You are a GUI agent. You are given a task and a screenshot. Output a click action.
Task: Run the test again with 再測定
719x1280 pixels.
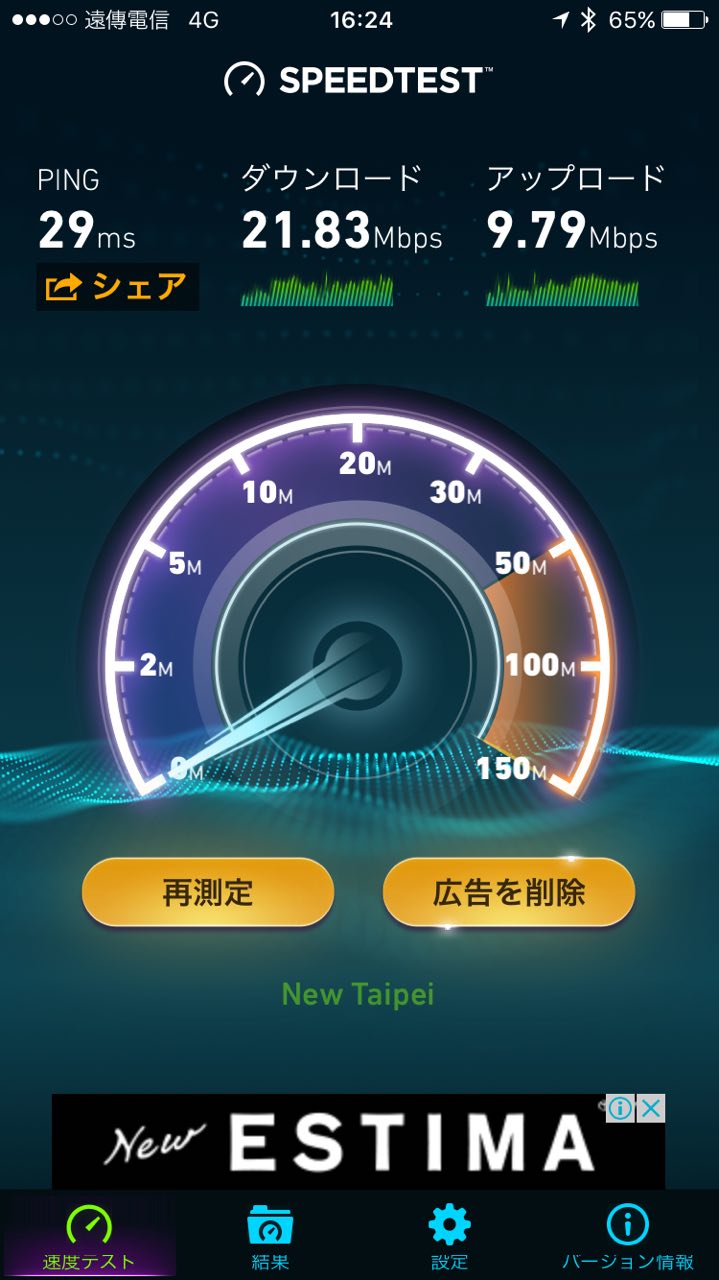[207, 892]
